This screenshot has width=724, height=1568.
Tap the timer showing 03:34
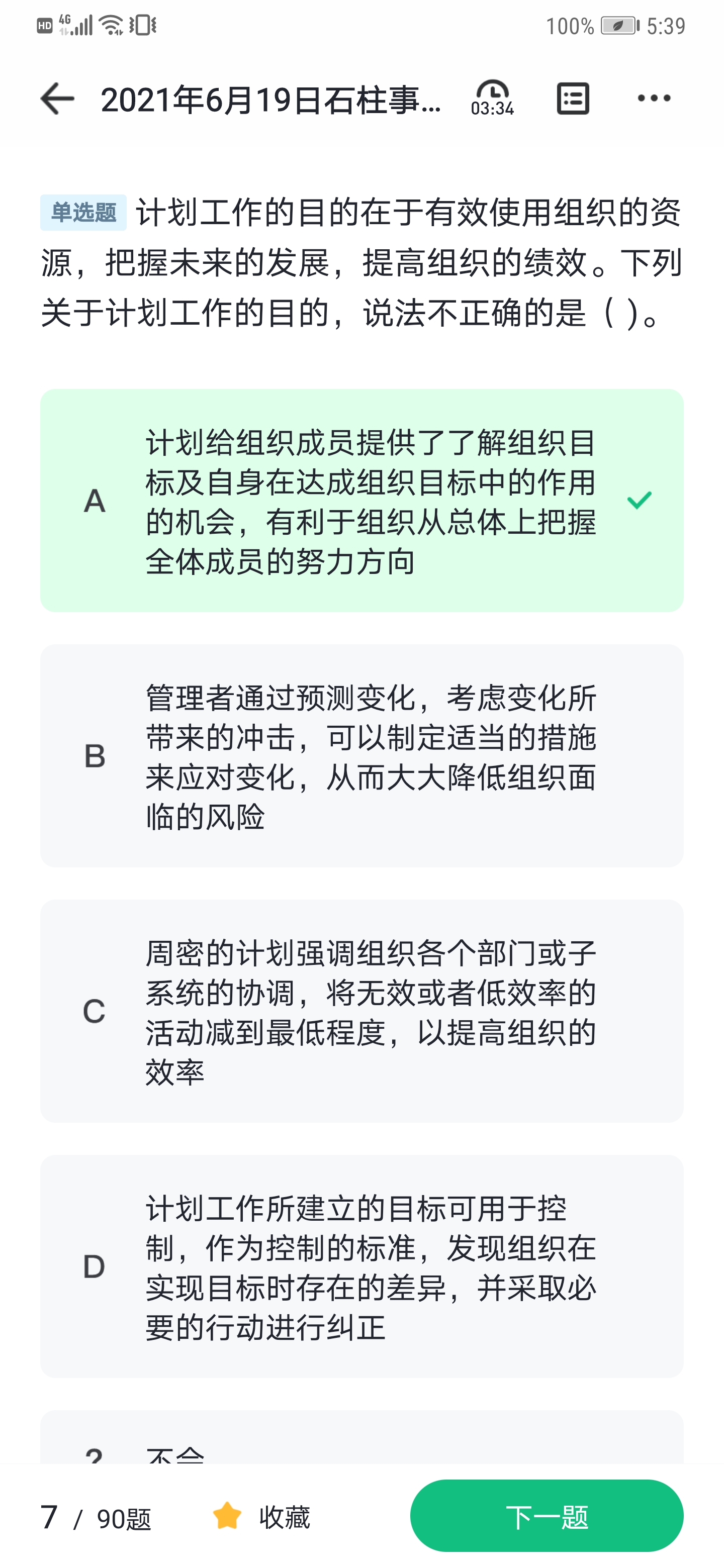492,98
